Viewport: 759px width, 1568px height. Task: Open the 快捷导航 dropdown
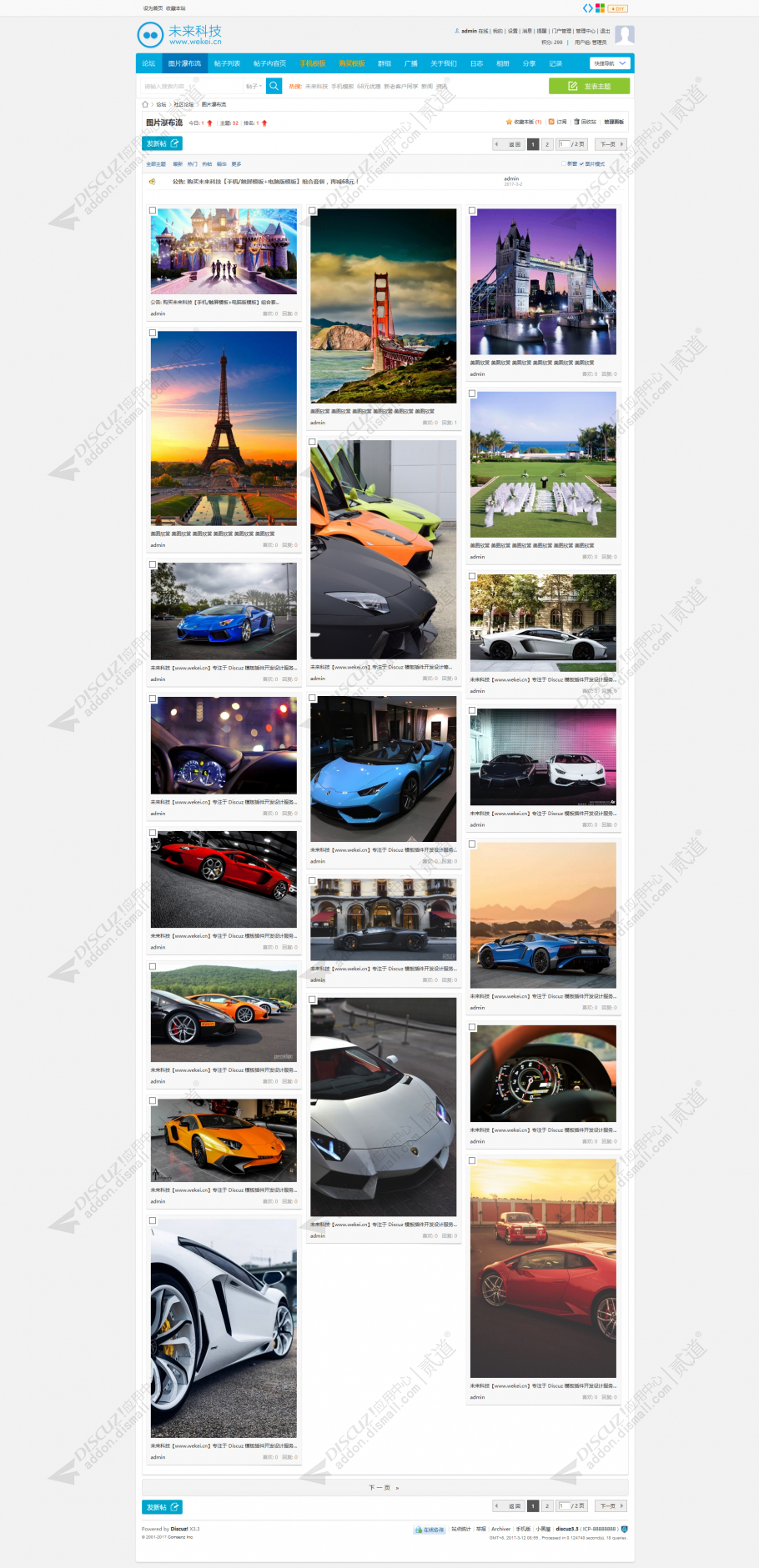coord(610,63)
